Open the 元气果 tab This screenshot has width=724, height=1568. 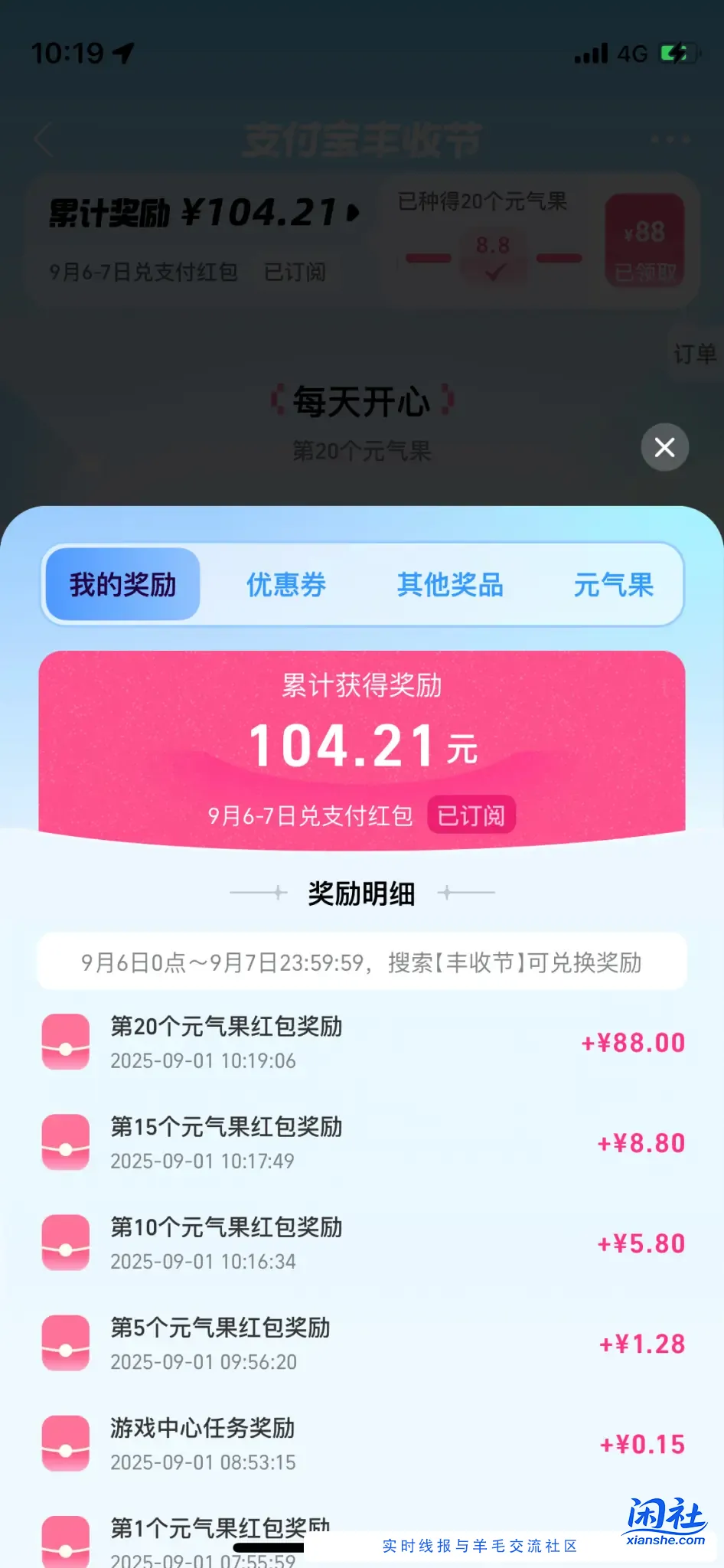pos(614,585)
